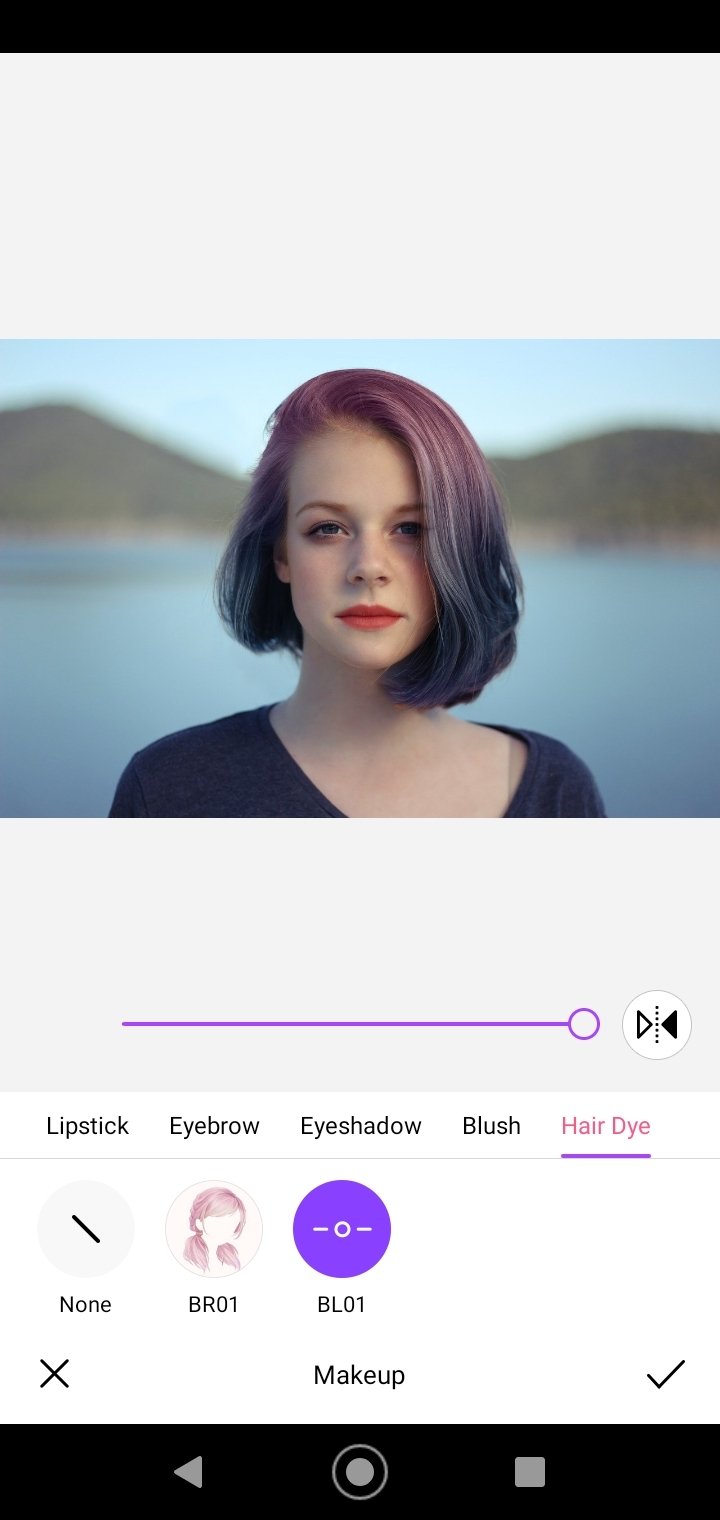This screenshot has height=1520, width=720.
Task: Tap the hair dye intensity slider handle
Action: point(583,1024)
